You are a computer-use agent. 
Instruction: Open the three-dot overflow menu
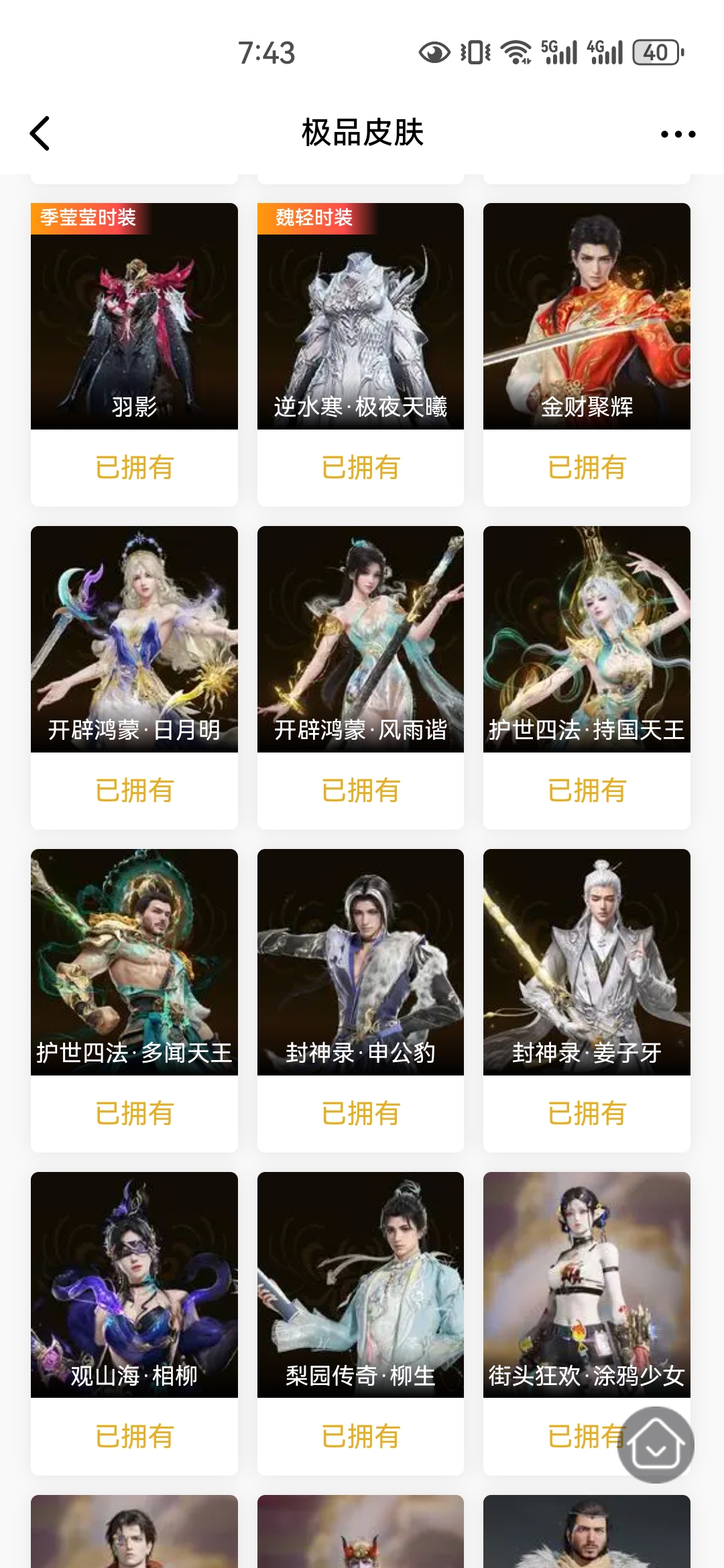pos(678,134)
